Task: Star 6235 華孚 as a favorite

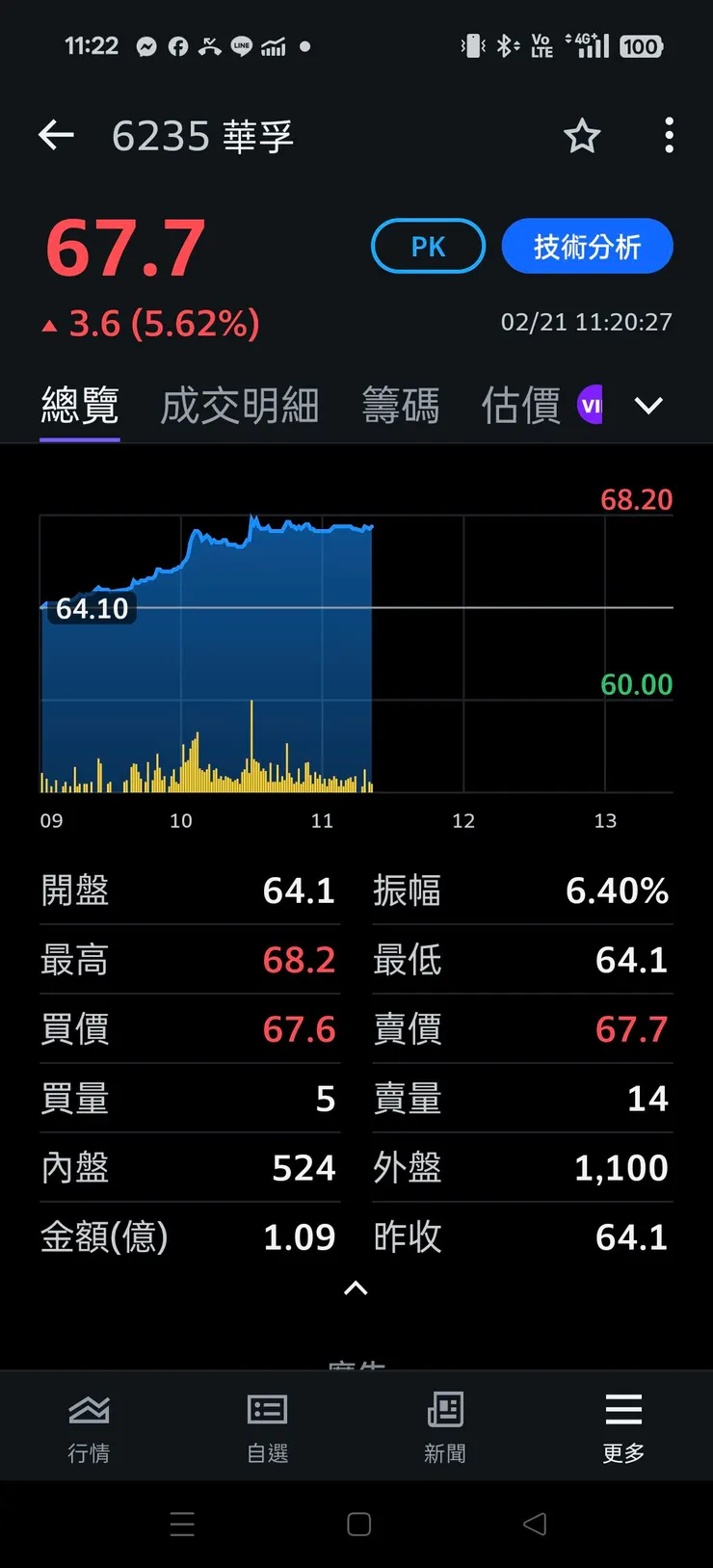Action: (x=582, y=137)
